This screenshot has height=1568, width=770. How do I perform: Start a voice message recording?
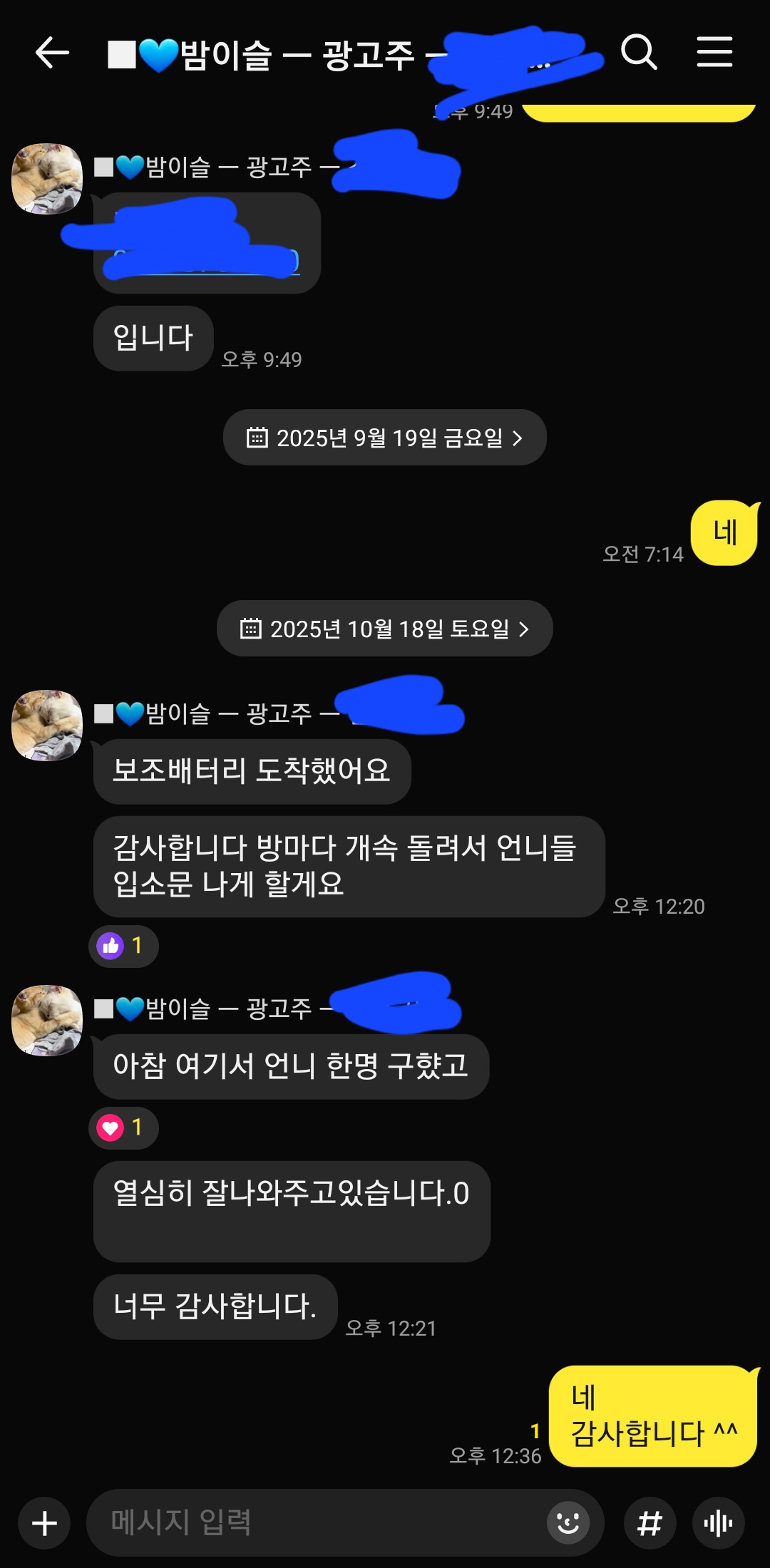click(718, 1524)
